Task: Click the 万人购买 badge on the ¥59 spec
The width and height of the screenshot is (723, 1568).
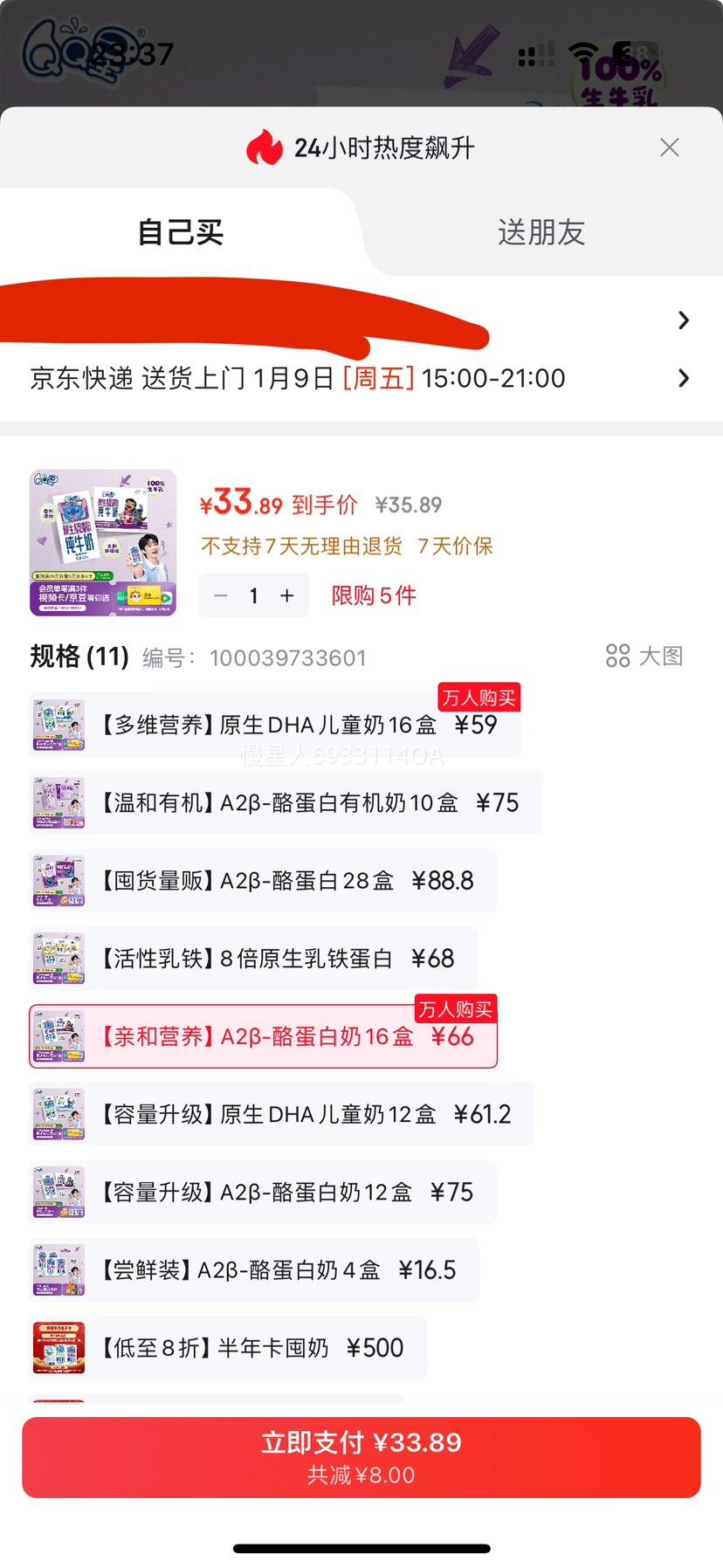Action: (x=477, y=698)
